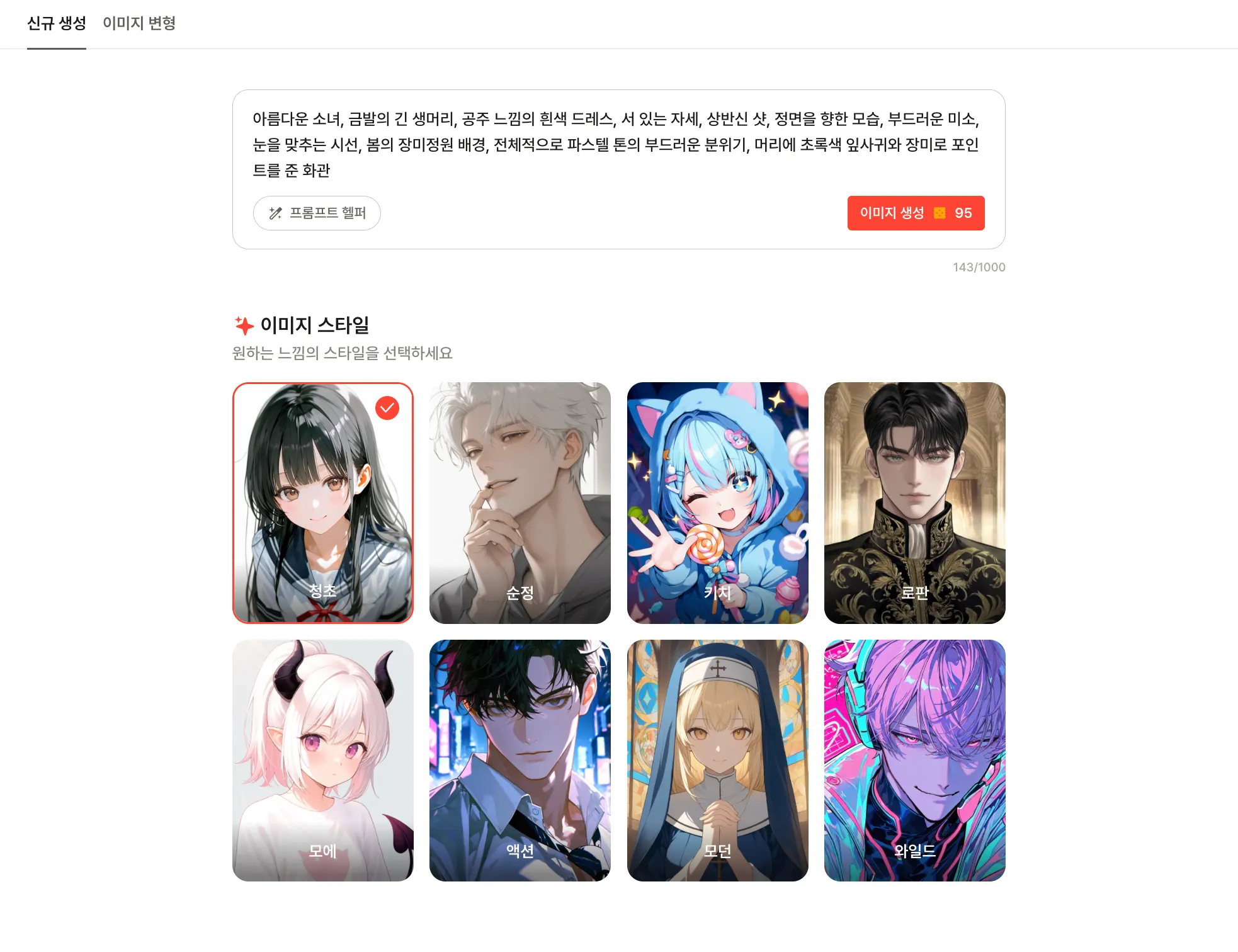This screenshot has width=1238, height=952.
Task: Choose the 순정 style card
Action: pos(520,502)
